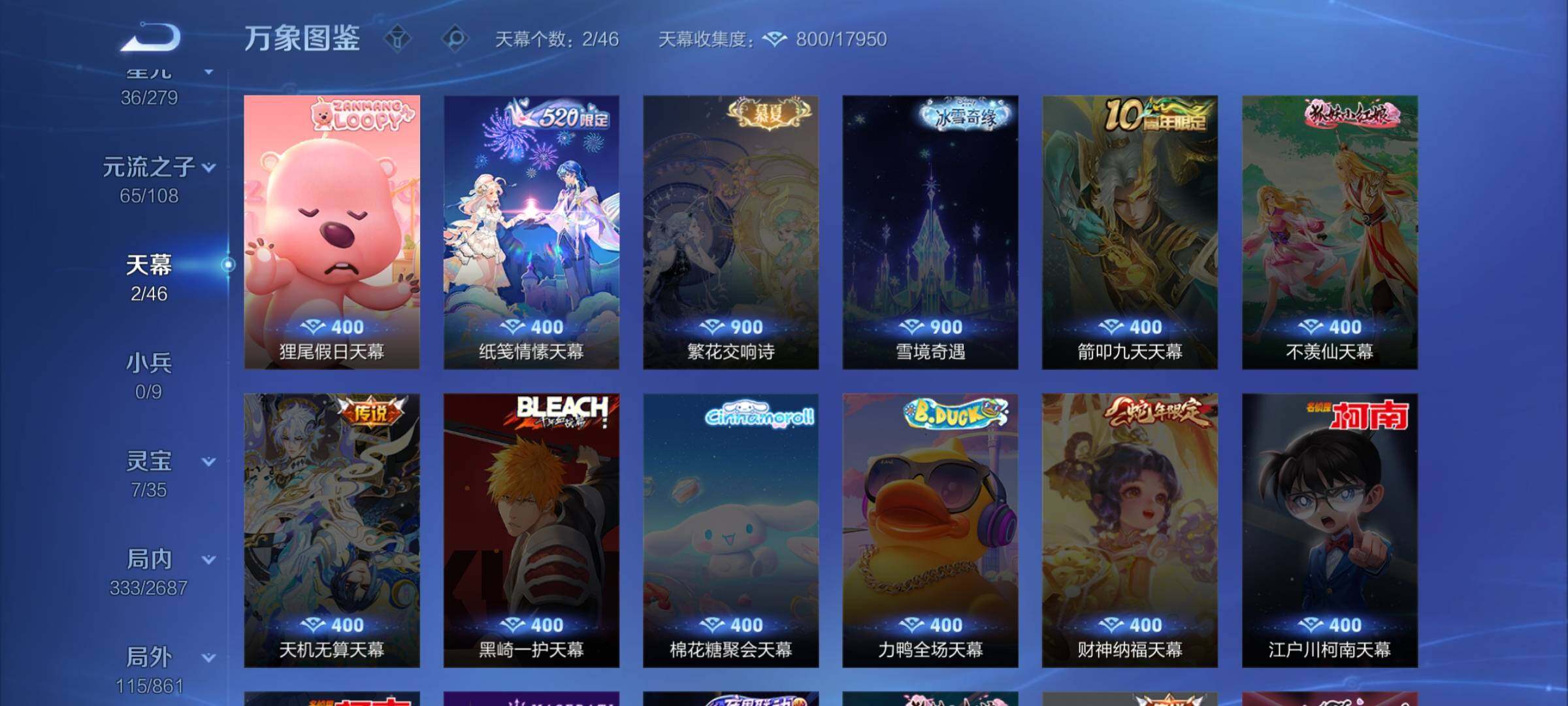Open the 纸笺情愫天幕 card
1568x706 pixels.
click(x=531, y=232)
